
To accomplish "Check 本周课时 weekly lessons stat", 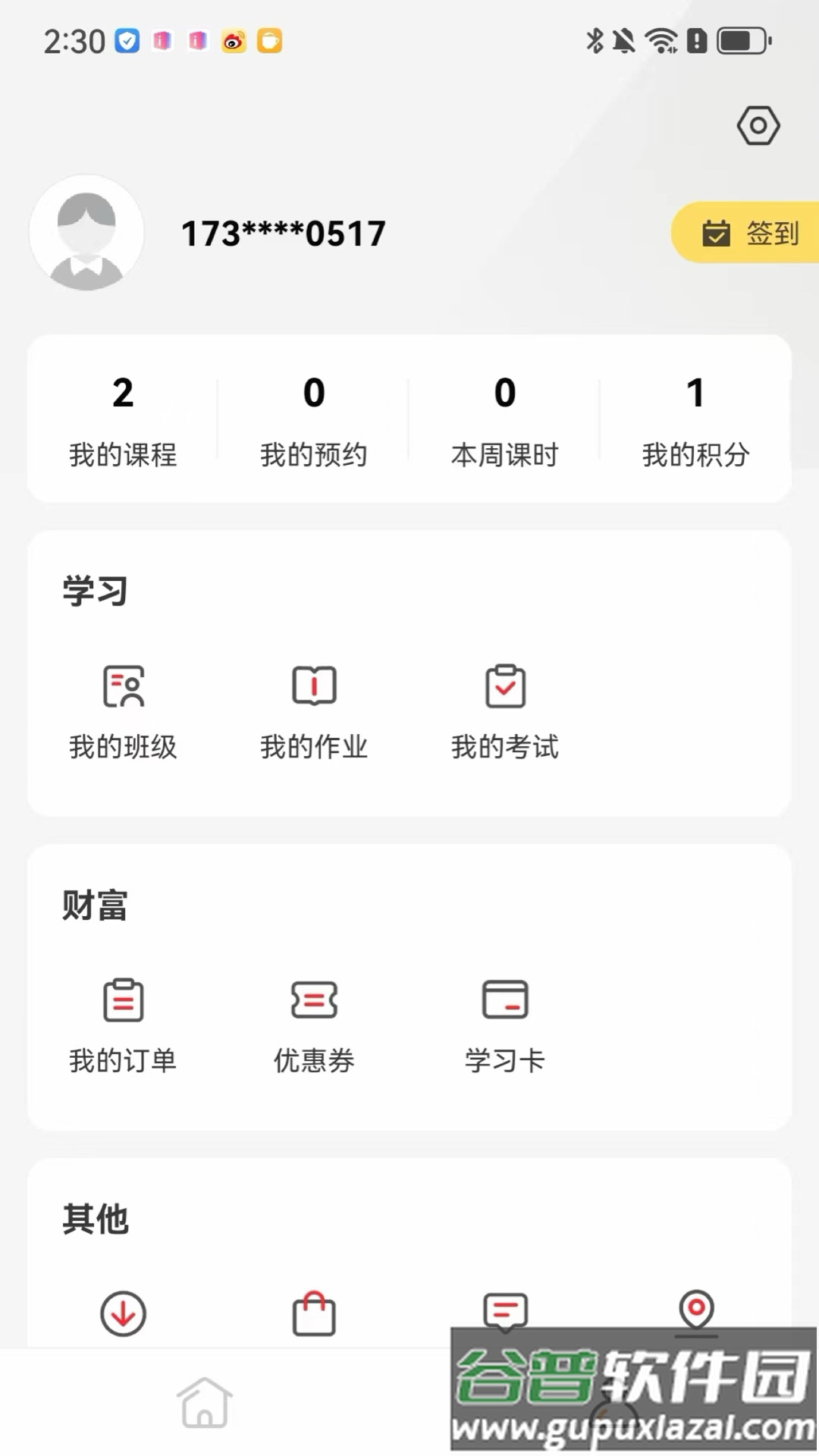I will click(504, 421).
